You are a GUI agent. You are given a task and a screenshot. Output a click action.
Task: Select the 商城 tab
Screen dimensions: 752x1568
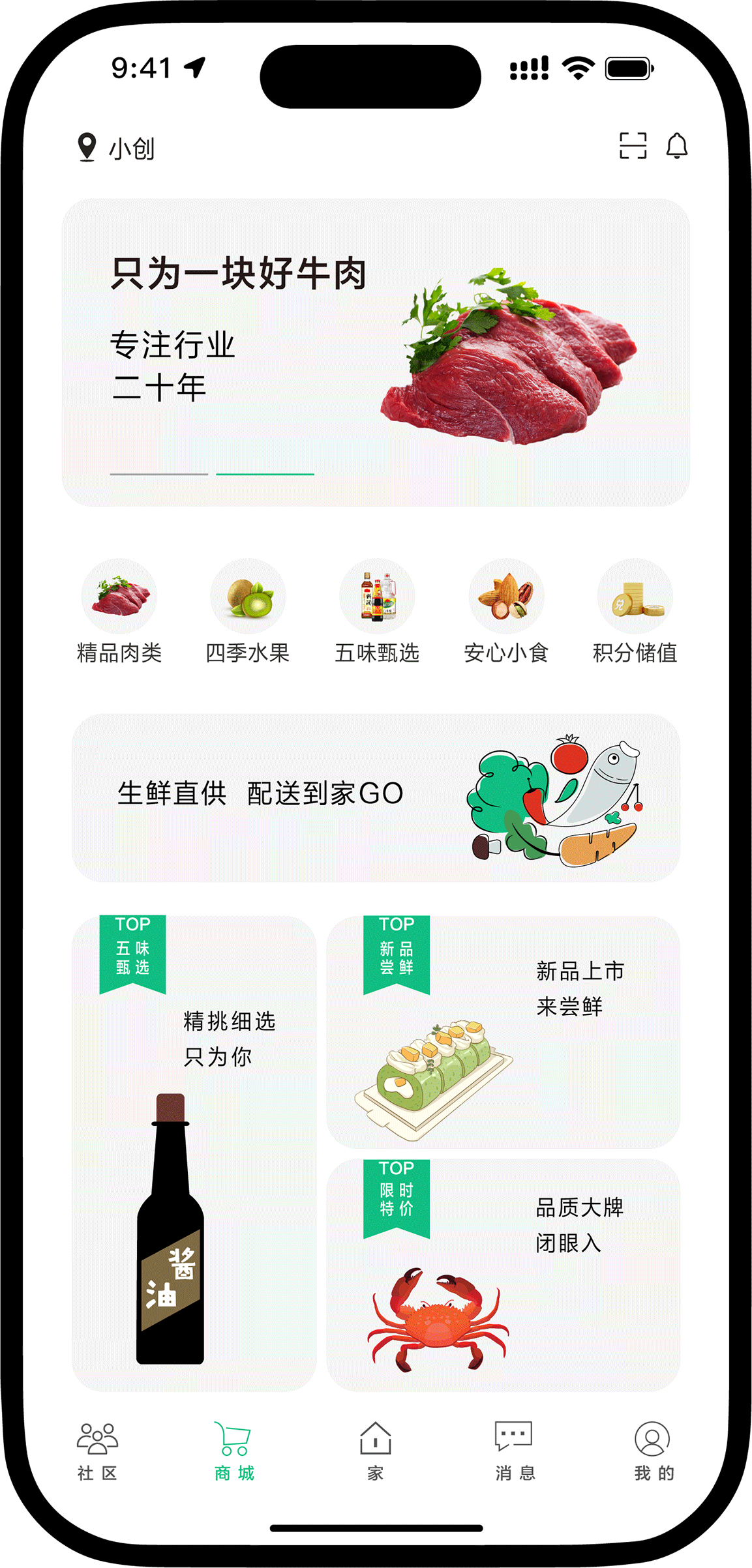pyautogui.click(x=234, y=1451)
